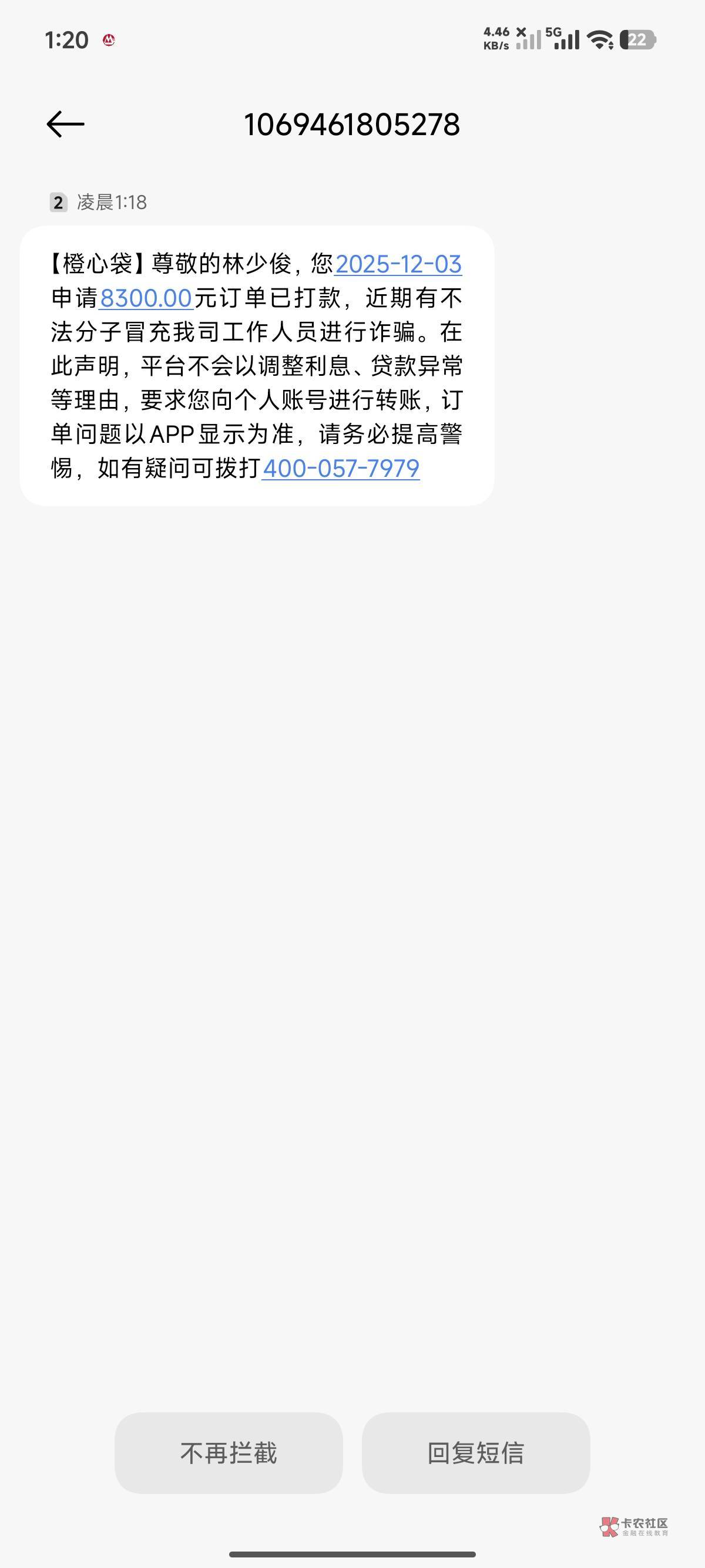Go back from the SMS conversation
The height and width of the screenshot is (1568, 705).
pyautogui.click(x=65, y=124)
